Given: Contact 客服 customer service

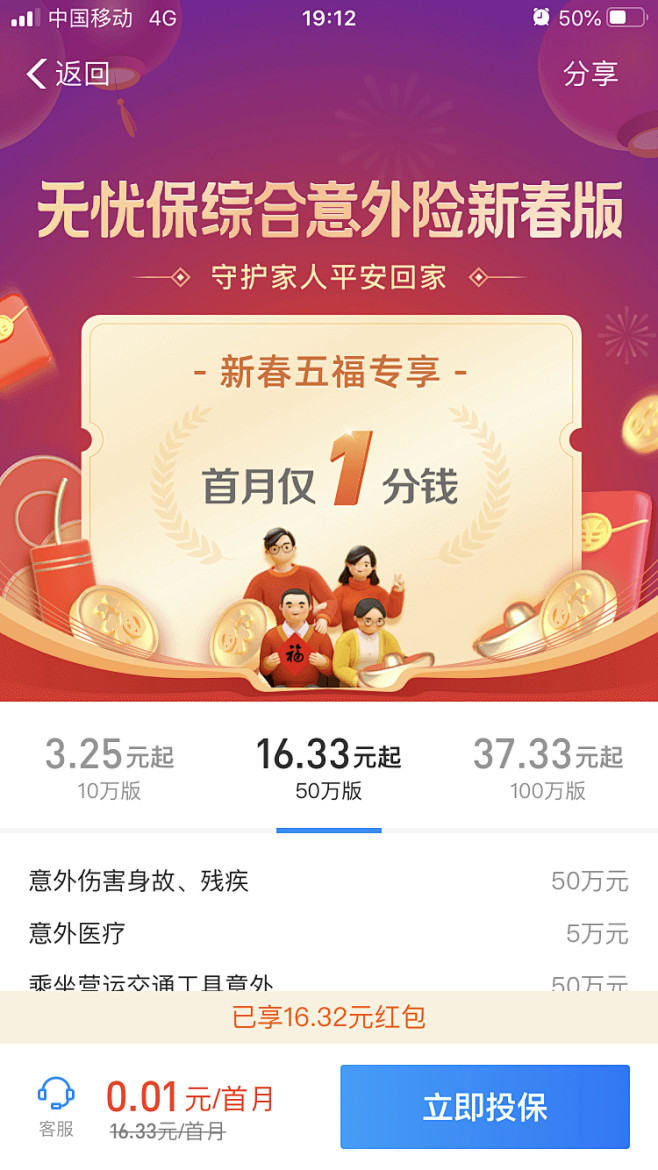Looking at the screenshot, I should pyautogui.click(x=56, y=1107).
